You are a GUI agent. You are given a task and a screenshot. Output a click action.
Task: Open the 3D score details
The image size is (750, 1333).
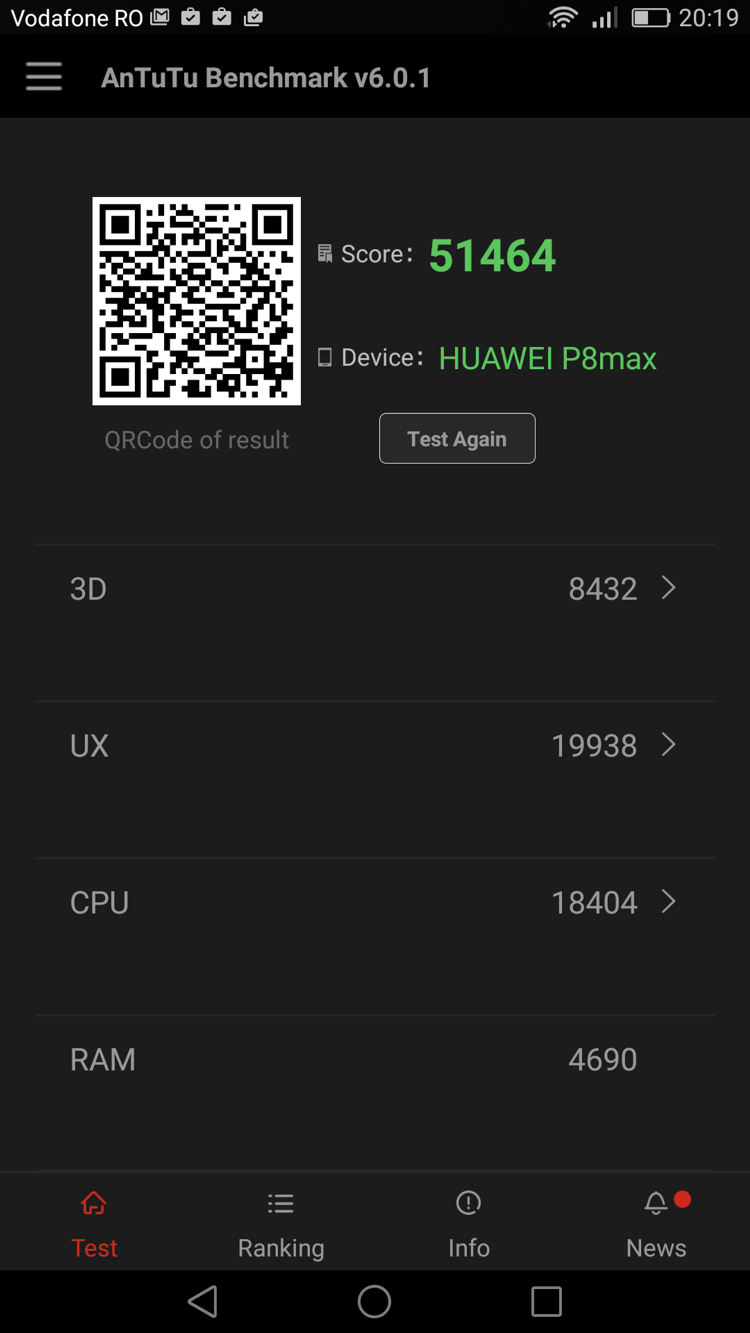pos(374,589)
